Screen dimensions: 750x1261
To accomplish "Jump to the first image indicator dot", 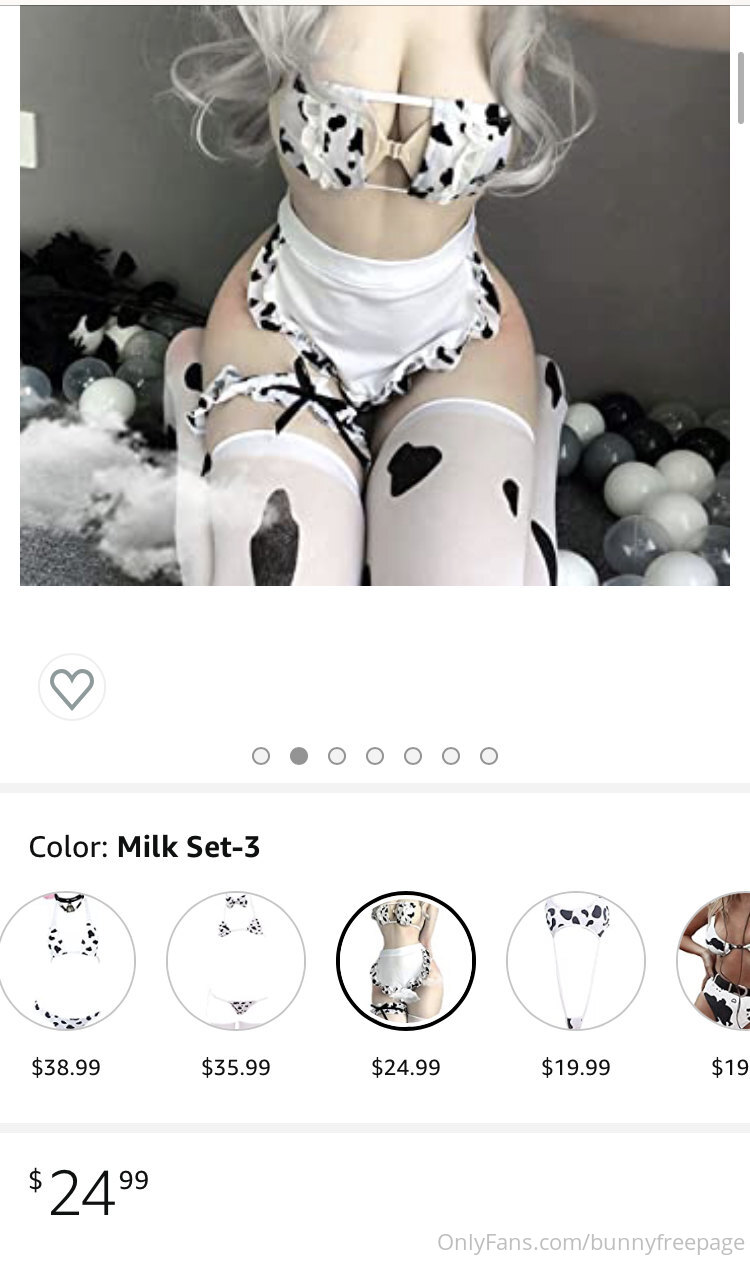I will pos(261,756).
